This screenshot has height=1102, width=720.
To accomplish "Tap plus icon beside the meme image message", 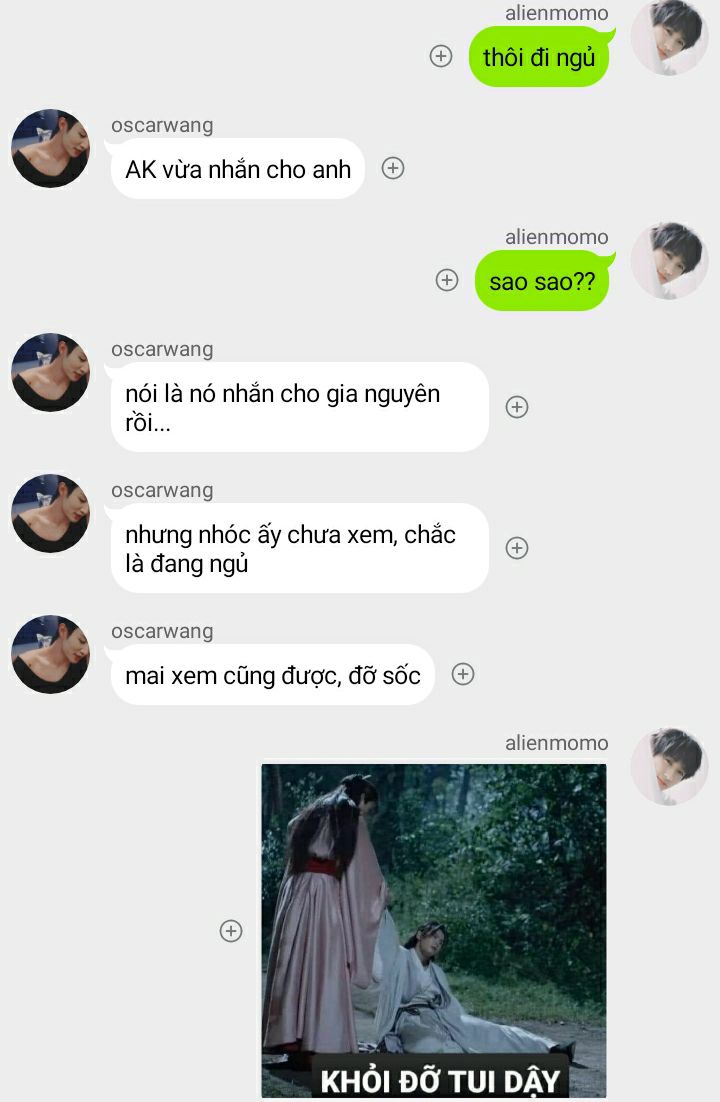I will [x=231, y=931].
